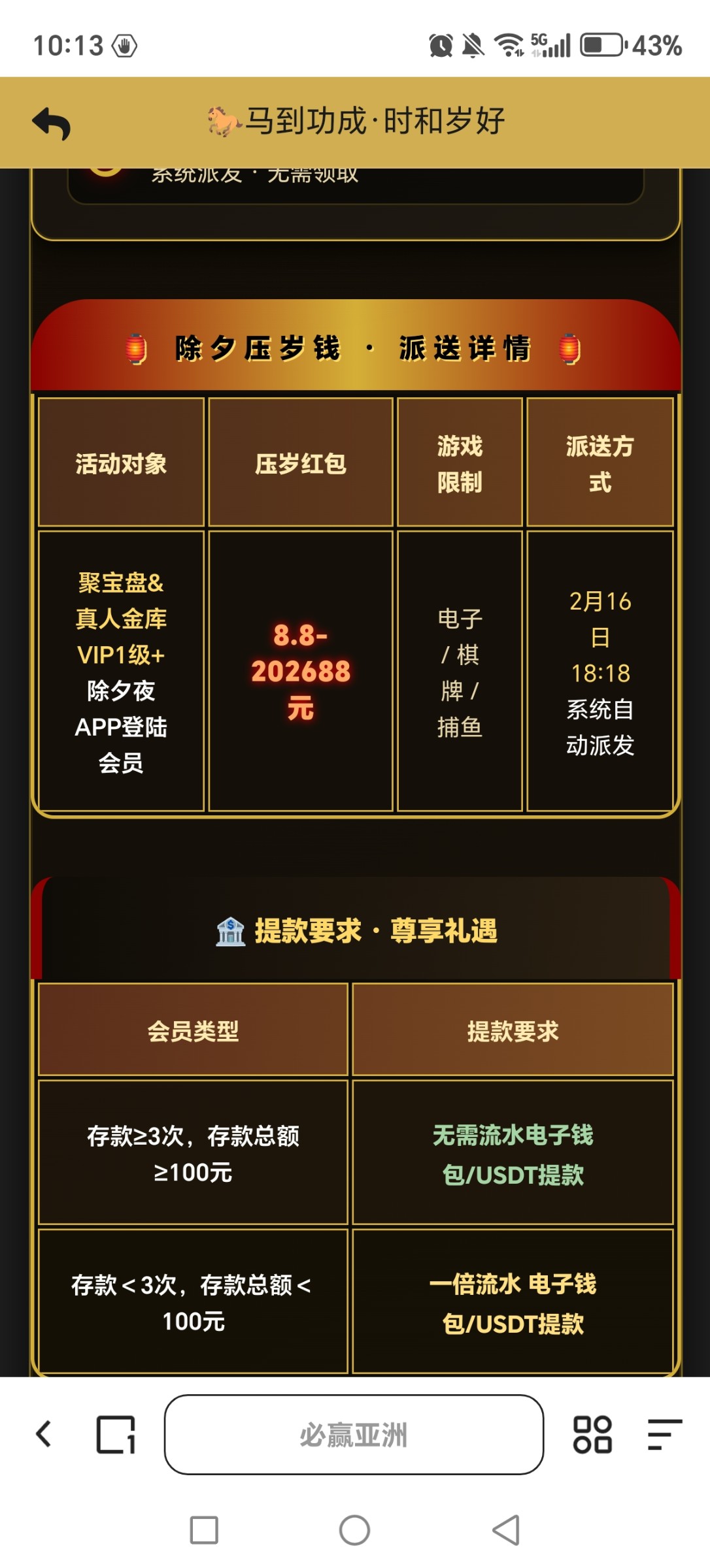Go back using the top arrow

[x=51, y=123]
